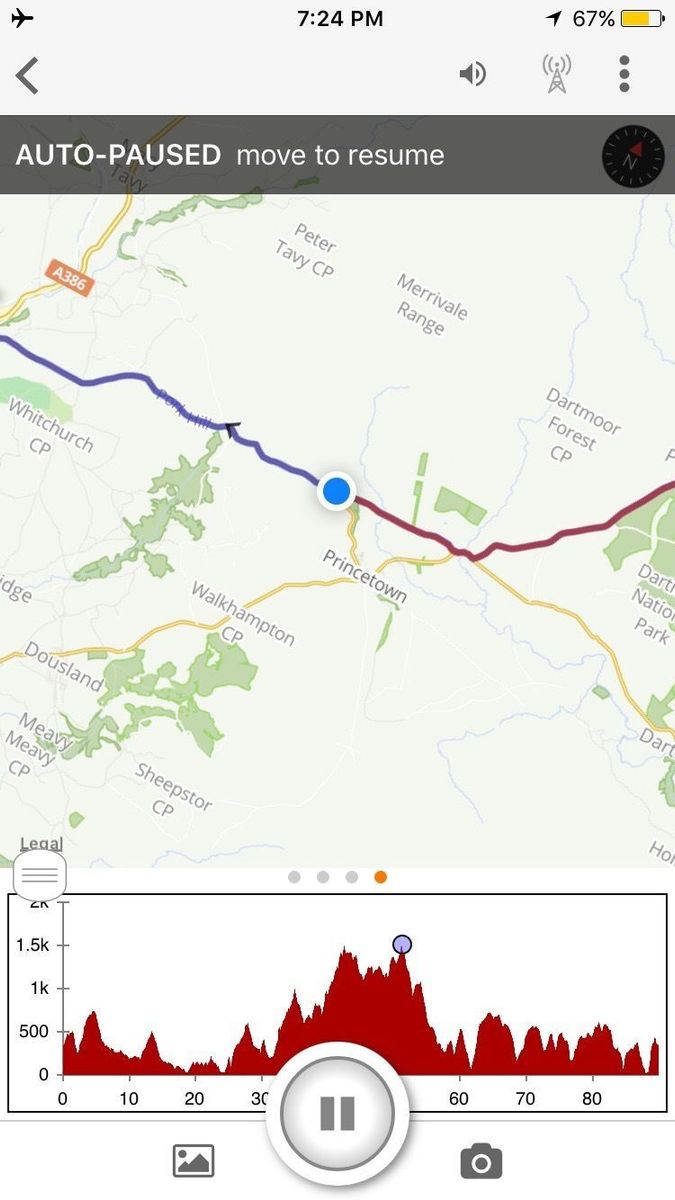Viewport: 675px width, 1200px height.
Task: Tap the center pause button
Action: [337, 1113]
